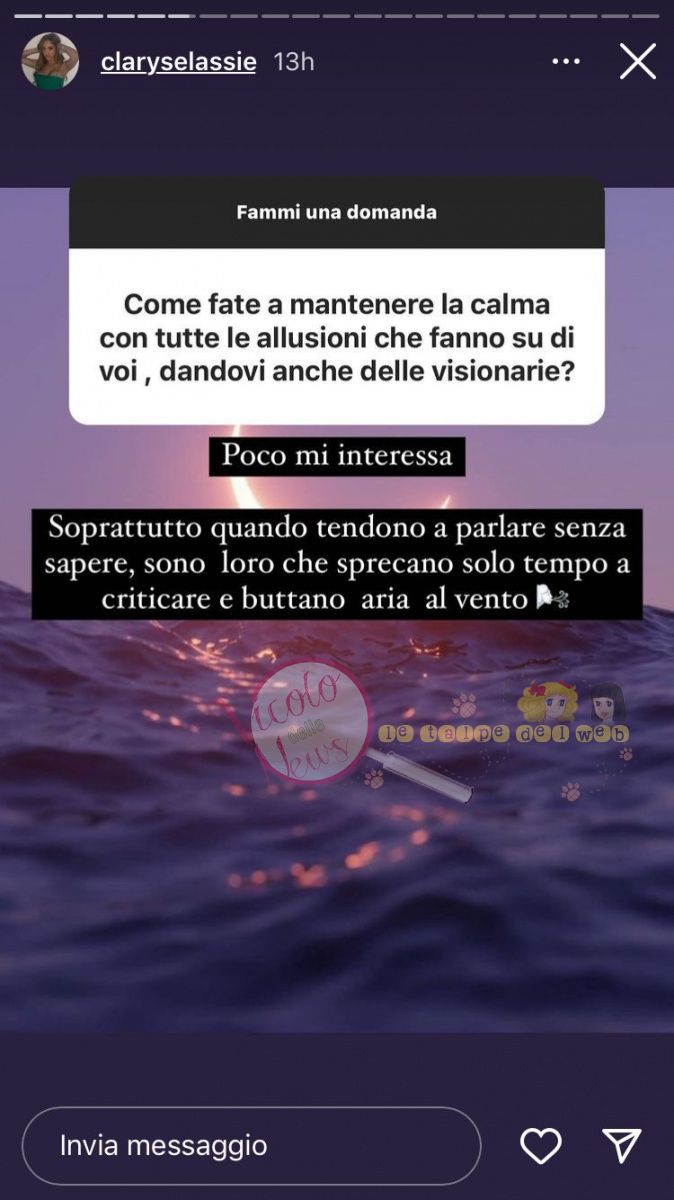The width and height of the screenshot is (674, 1200).
Task: Share the story via the paper plane
Action: (621, 1145)
